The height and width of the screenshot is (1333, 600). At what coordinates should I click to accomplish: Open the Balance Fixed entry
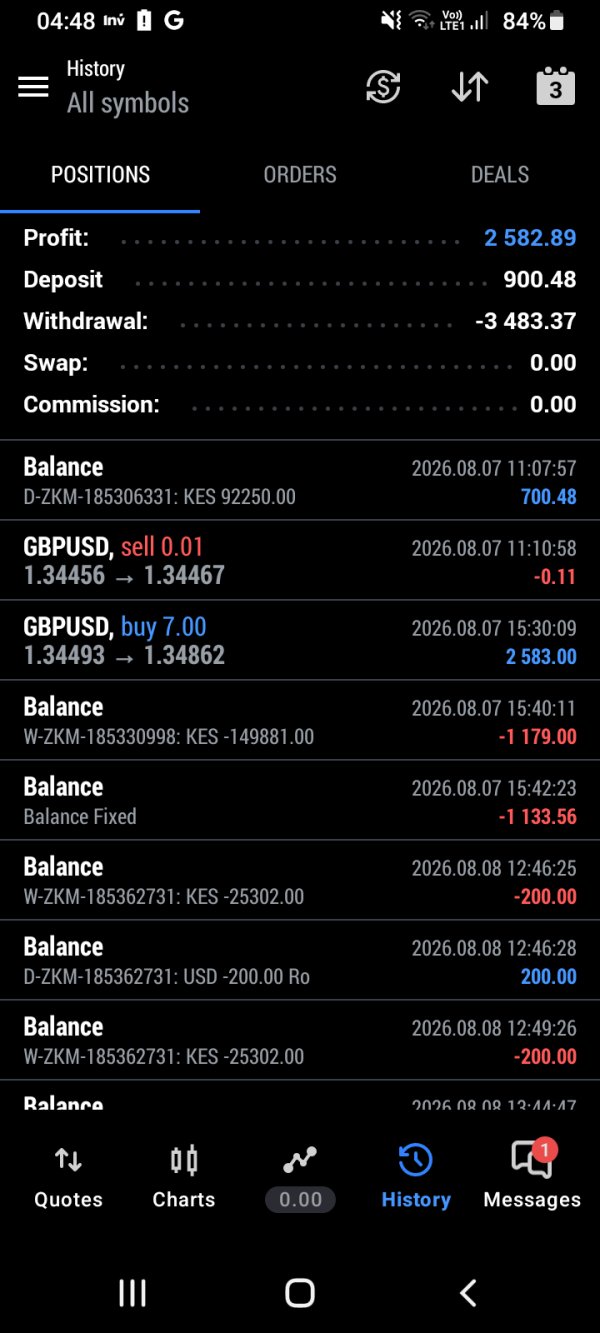[x=300, y=800]
